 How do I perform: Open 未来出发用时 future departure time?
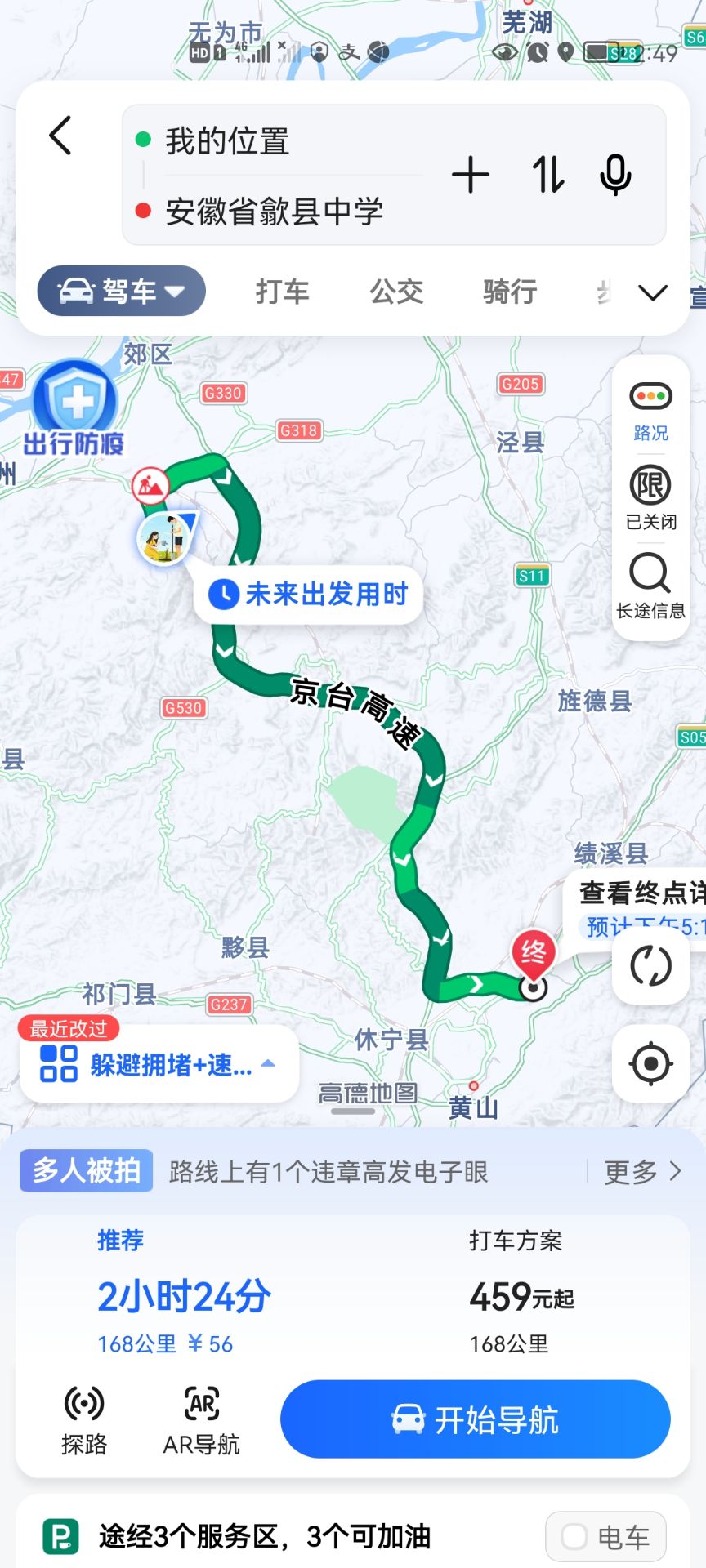point(309,595)
